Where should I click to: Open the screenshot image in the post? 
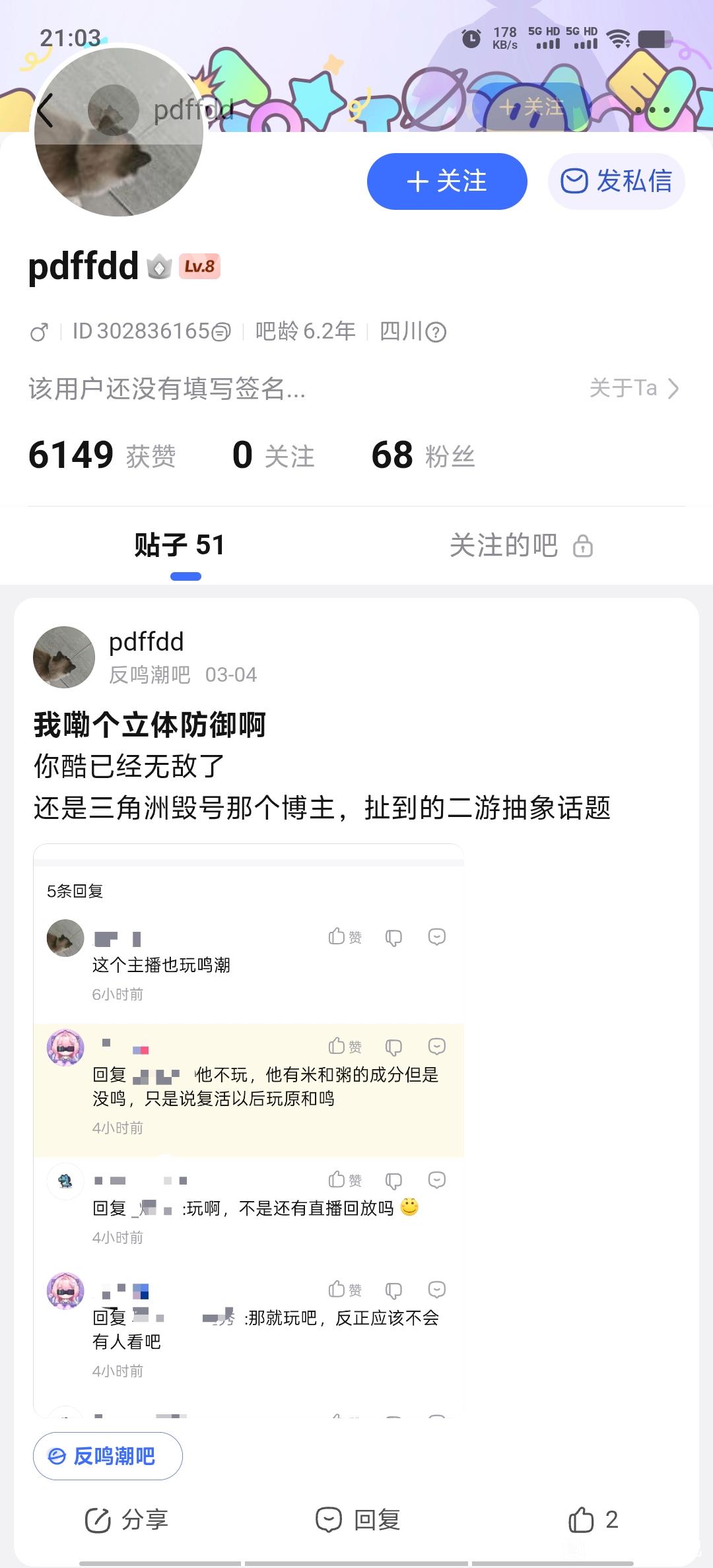click(249, 1128)
